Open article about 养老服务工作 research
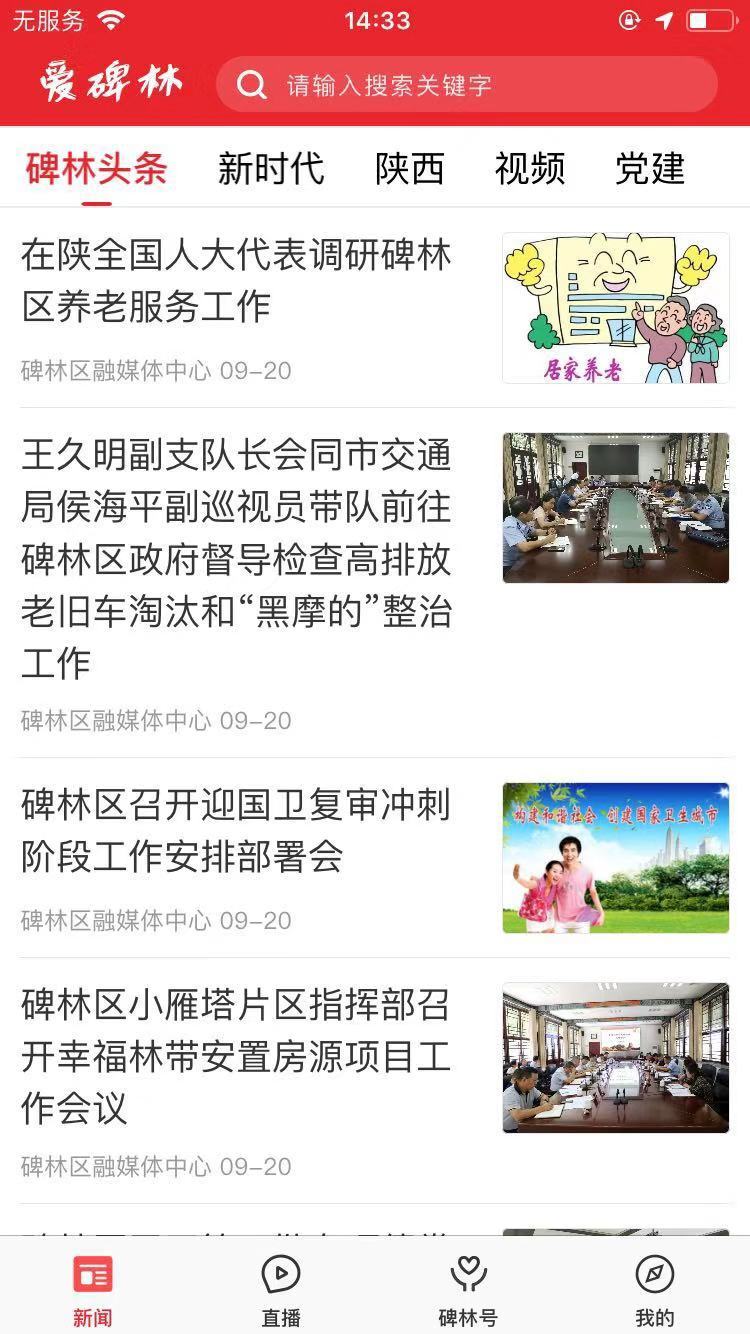This screenshot has height=1334, width=750. 236,281
